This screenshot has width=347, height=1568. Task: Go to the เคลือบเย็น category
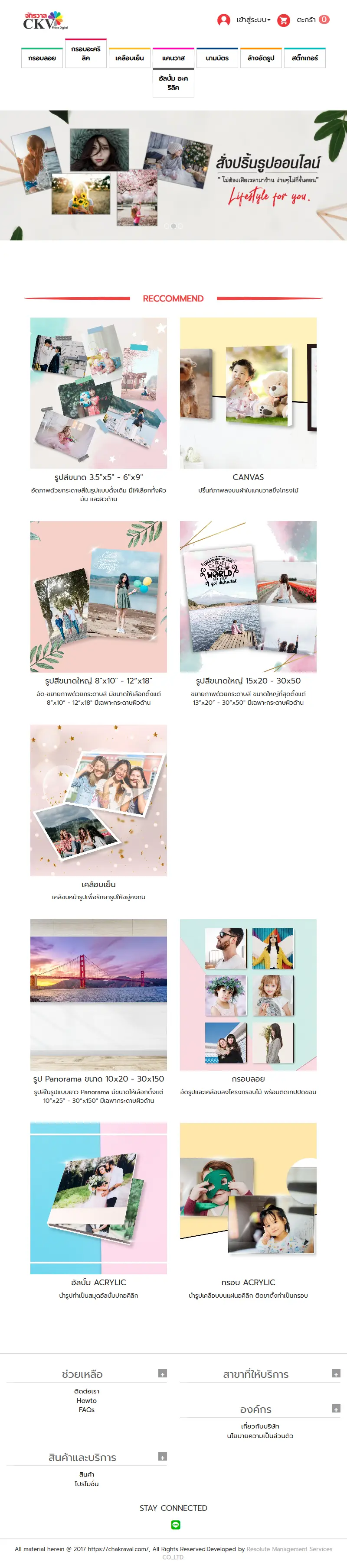(129, 58)
